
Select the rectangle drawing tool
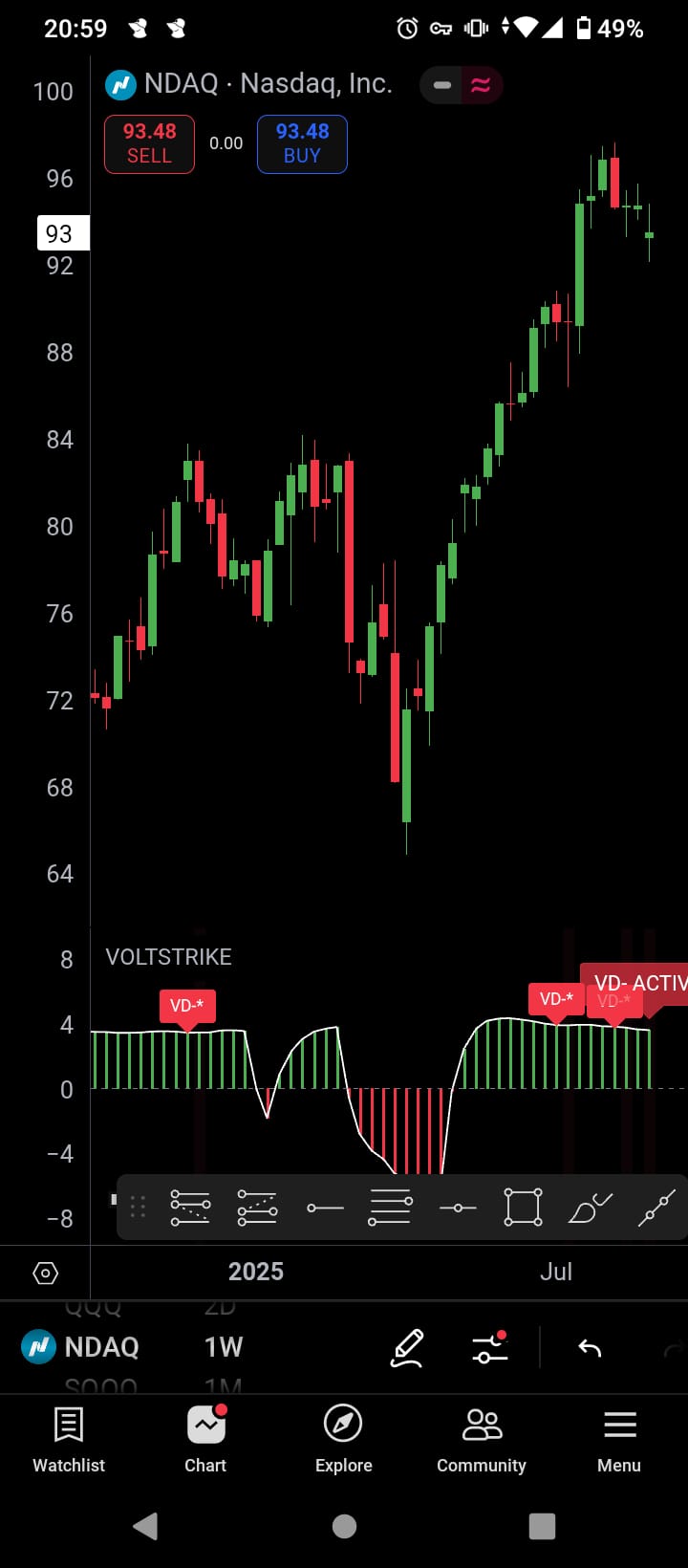(523, 1208)
